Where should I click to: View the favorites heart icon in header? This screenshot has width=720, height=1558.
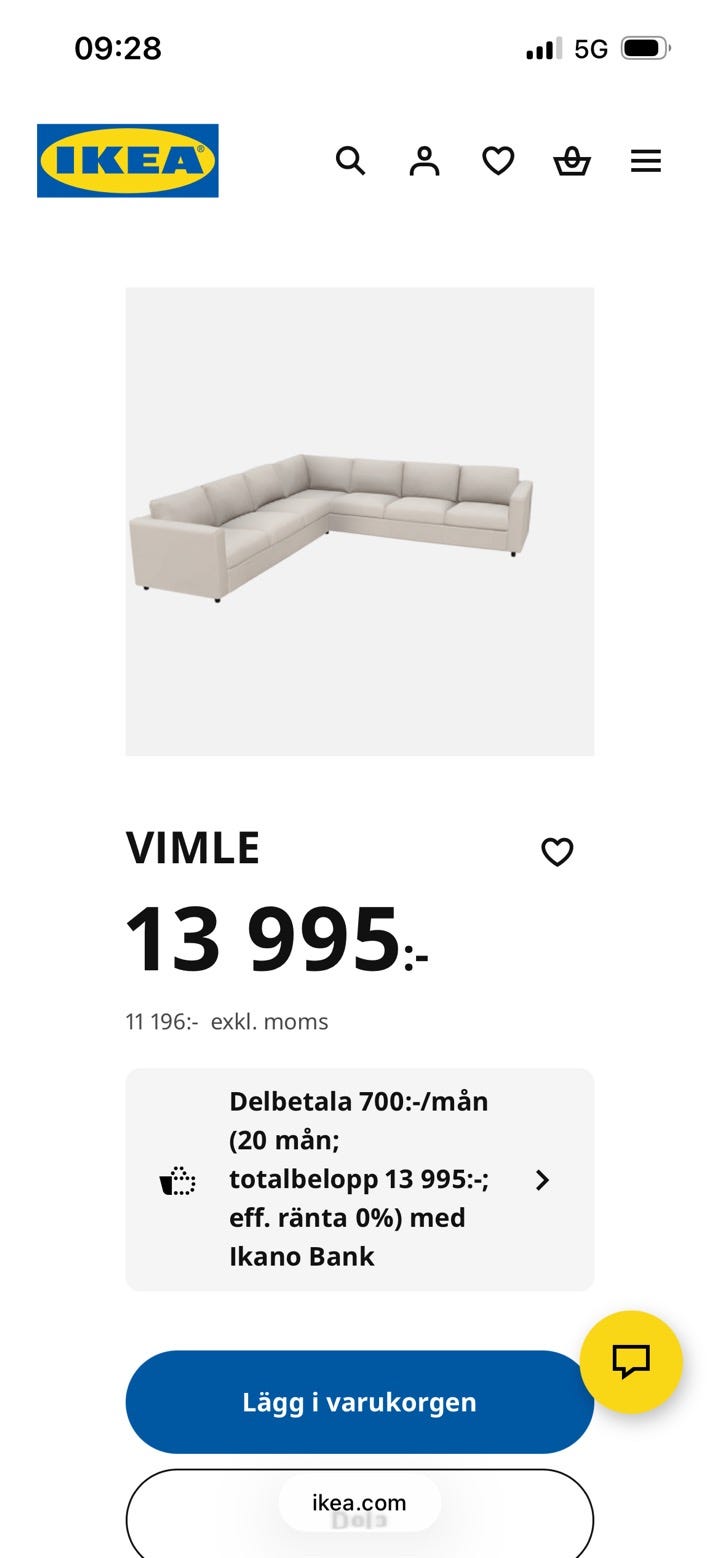point(498,160)
